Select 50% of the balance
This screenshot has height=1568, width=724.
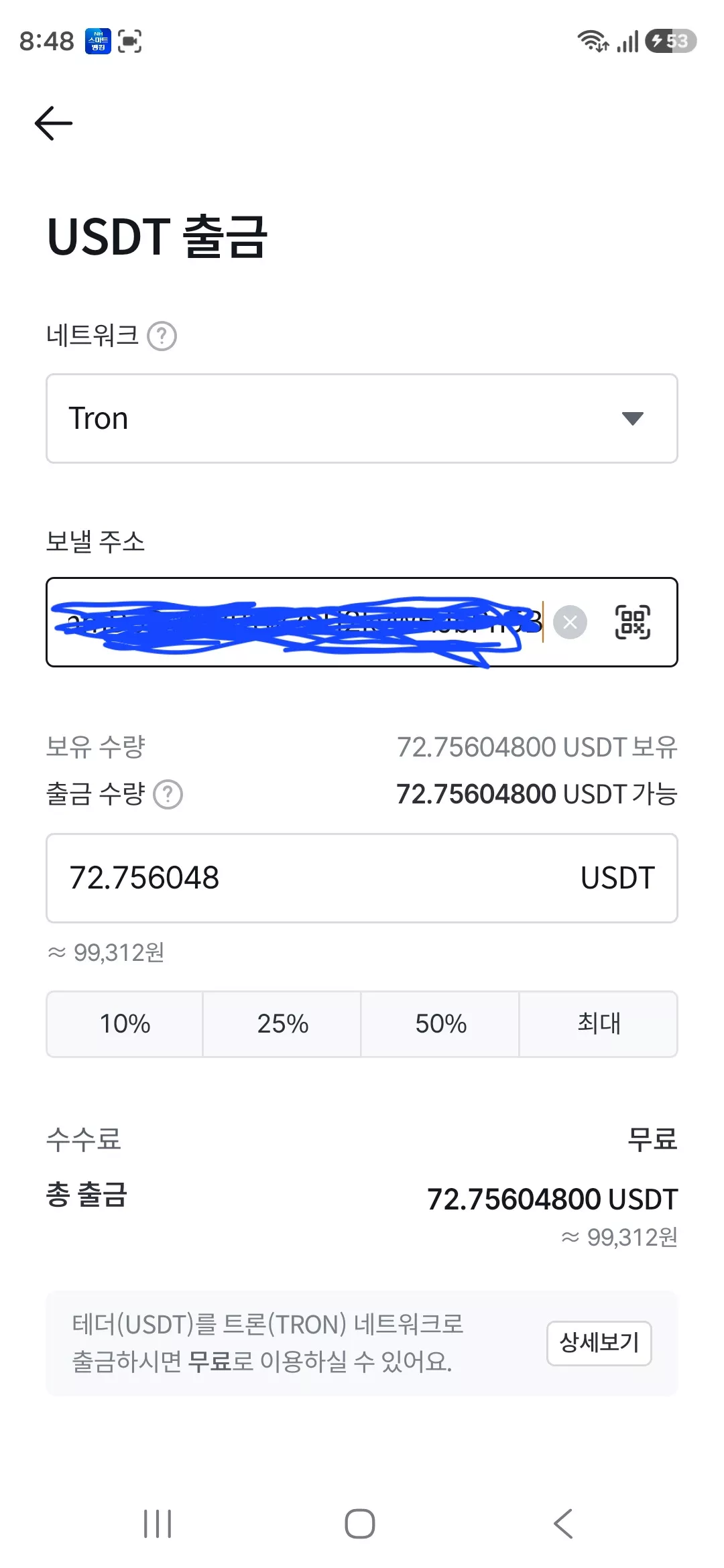click(x=440, y=1025)
